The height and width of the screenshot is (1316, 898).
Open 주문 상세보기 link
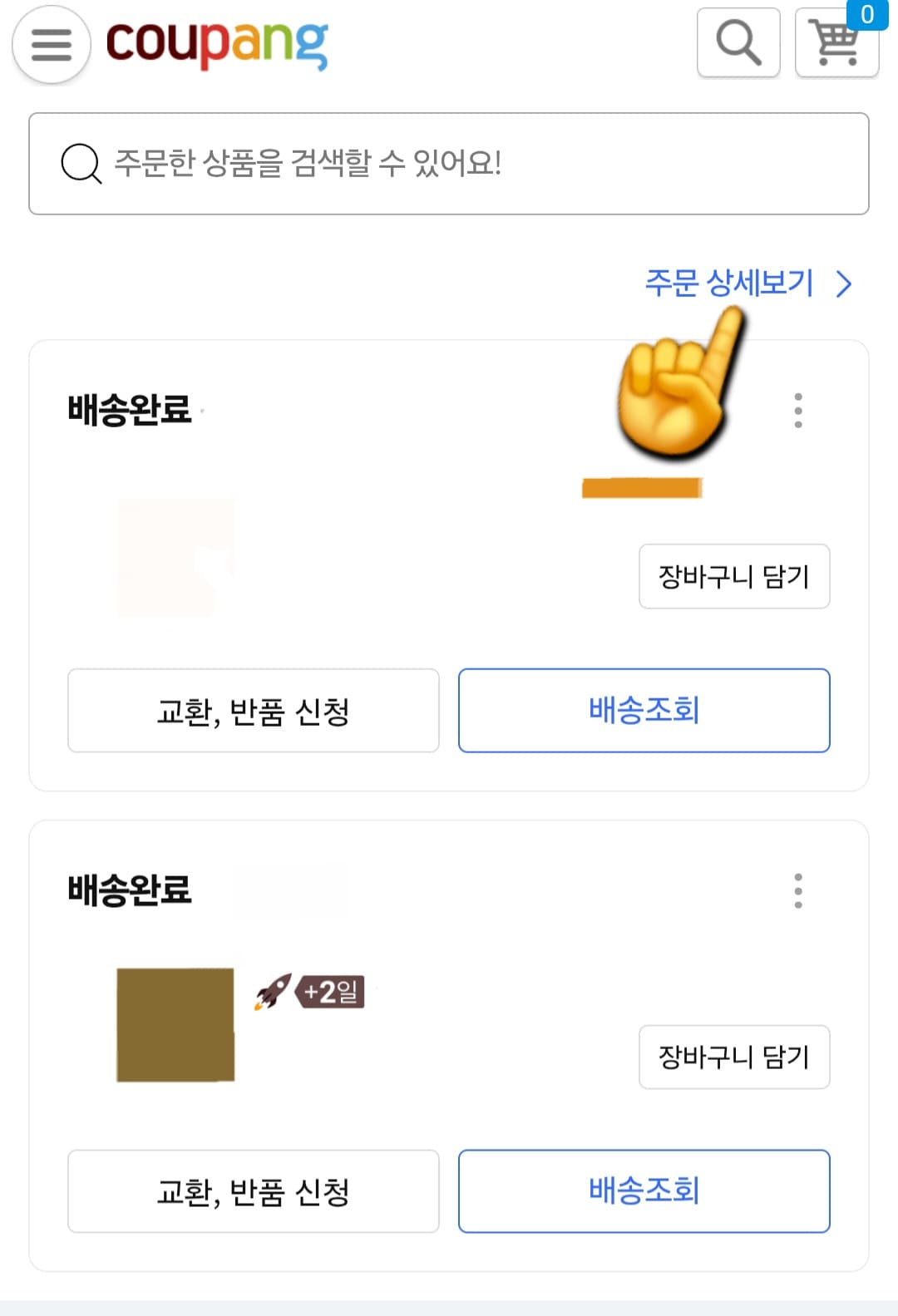(x=730, y=283)
